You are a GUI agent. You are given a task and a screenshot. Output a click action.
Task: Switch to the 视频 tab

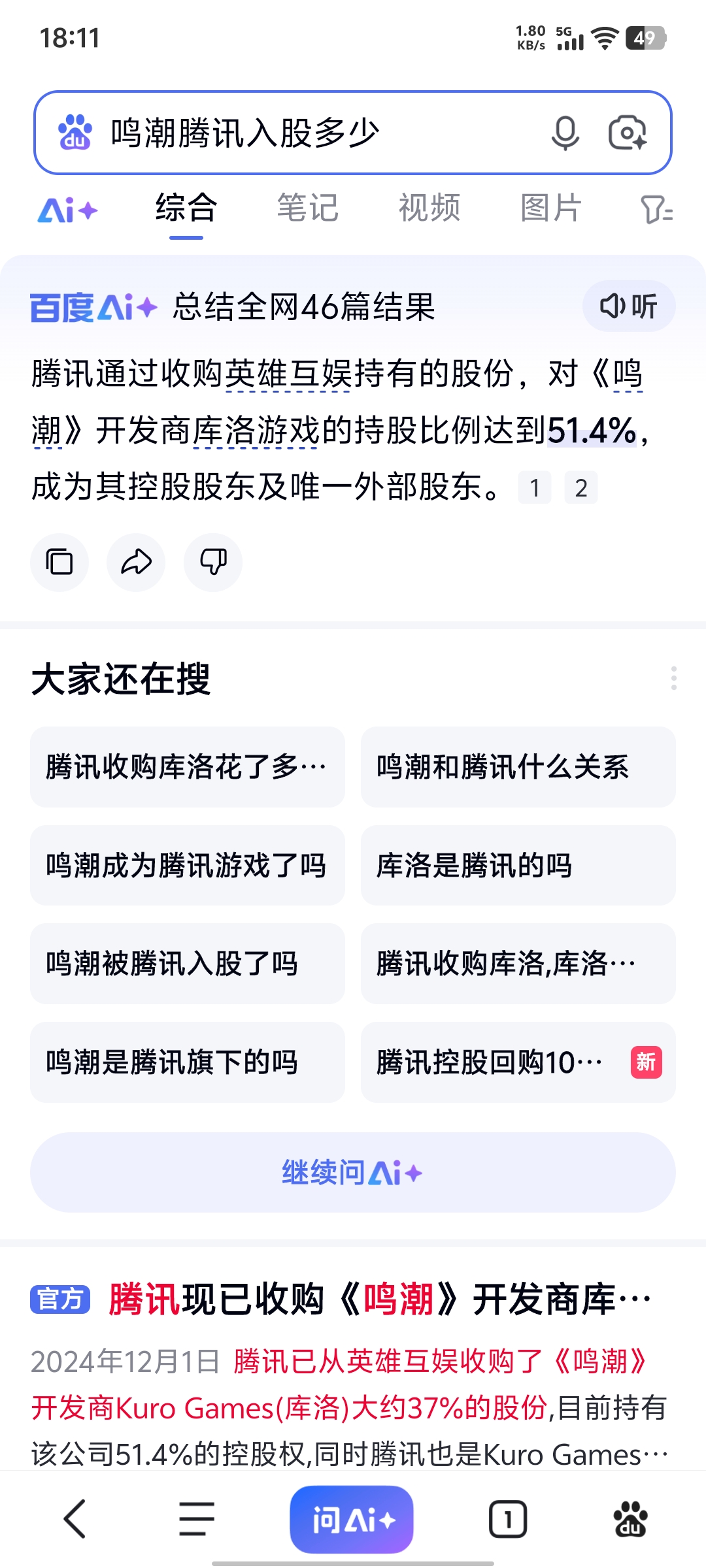click(429, 209)
